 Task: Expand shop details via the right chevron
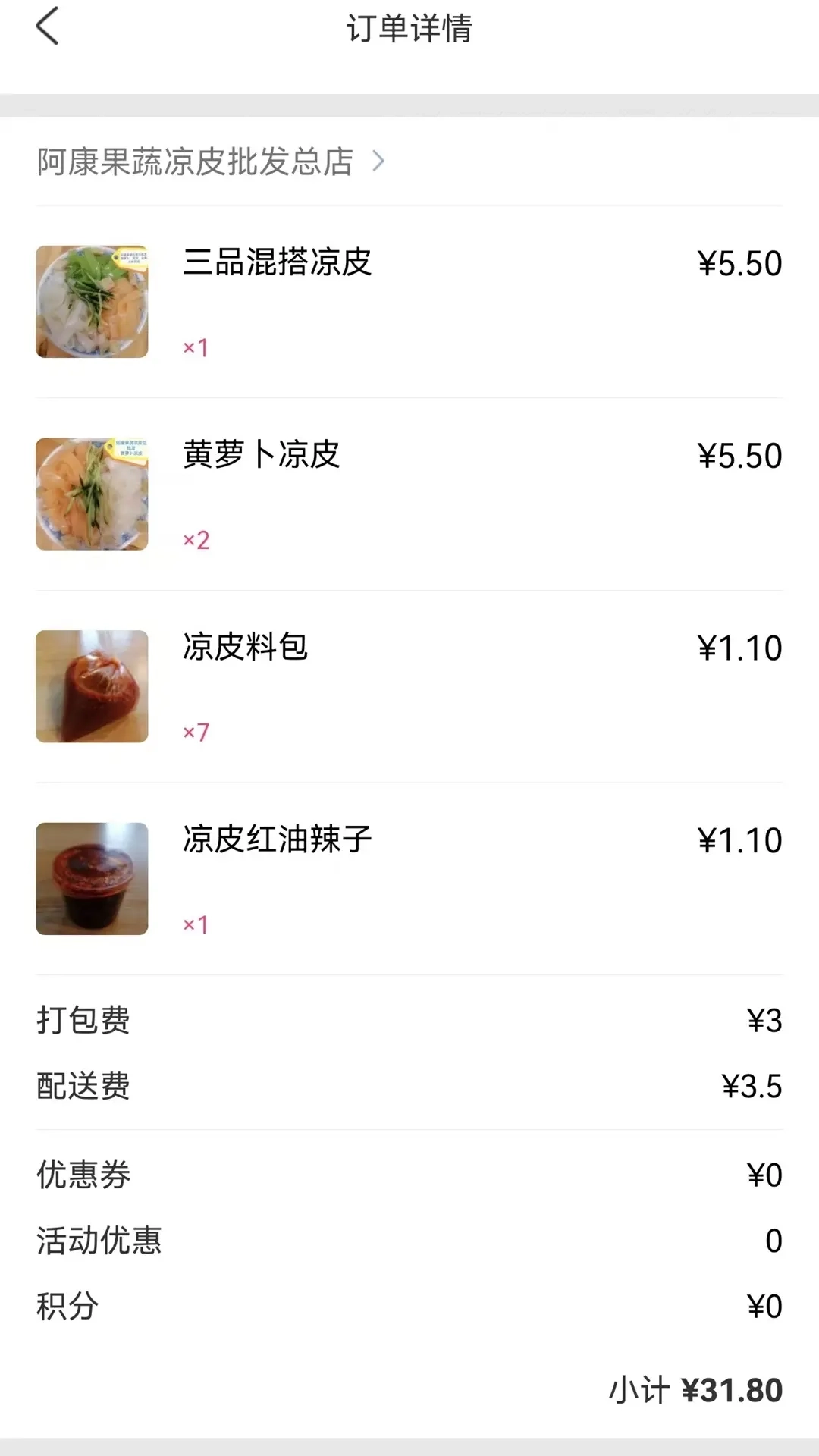pyautogui.click(x=378, y=161)
